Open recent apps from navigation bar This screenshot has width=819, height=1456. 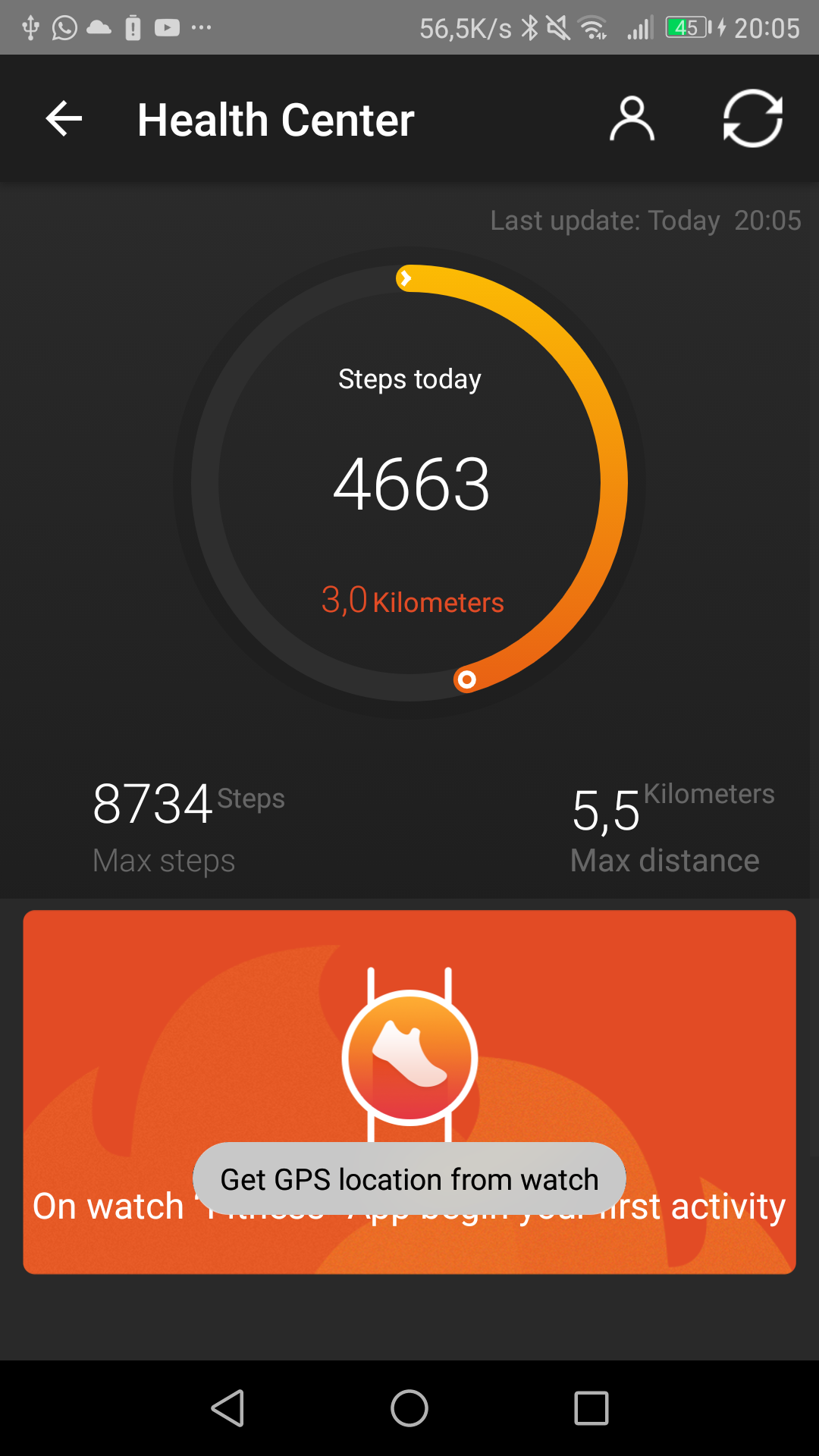coord(591,1408)
